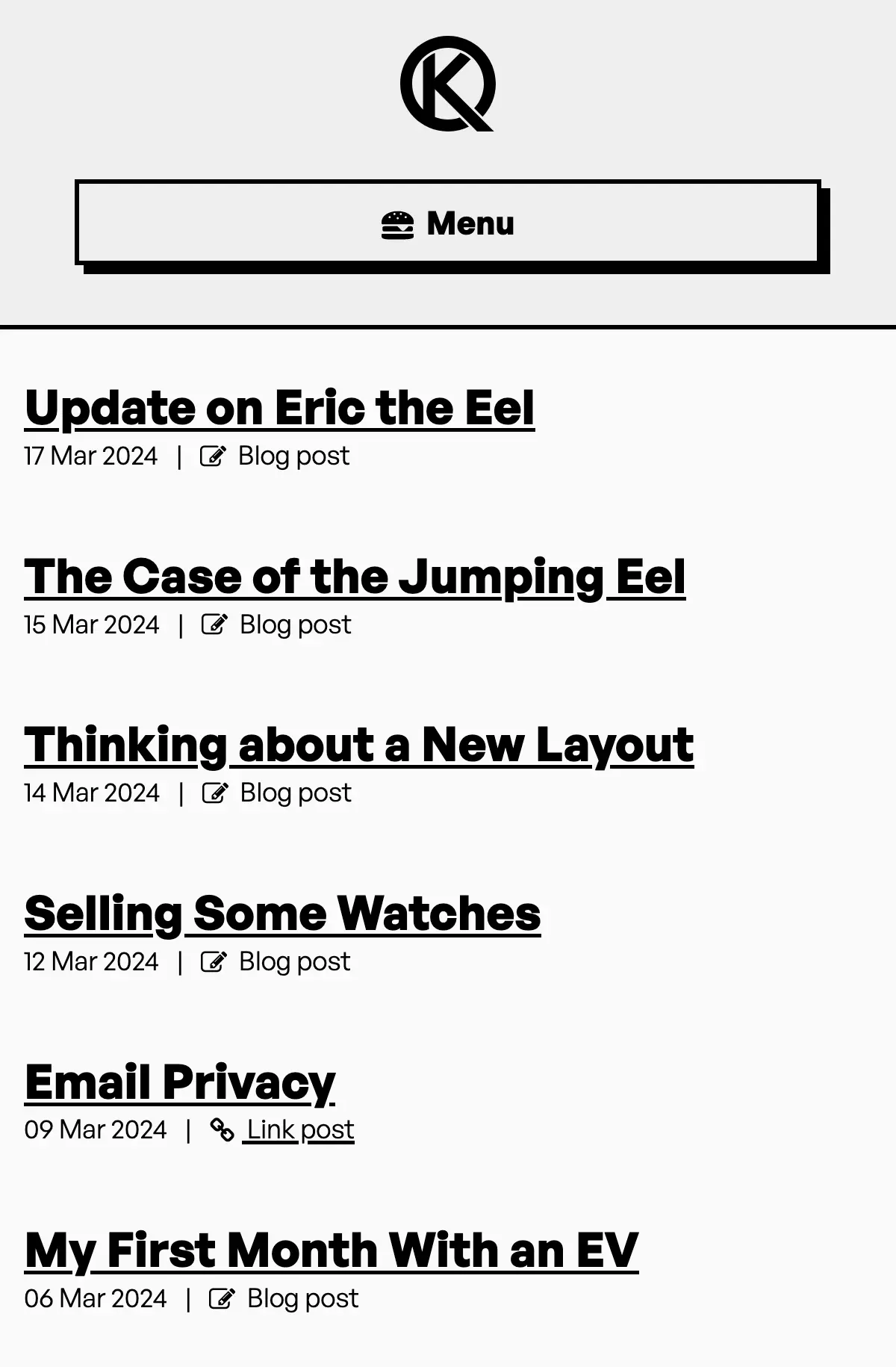Click the date 17 Mar 2024
The image size is (896, 1367).
[90, 455]
